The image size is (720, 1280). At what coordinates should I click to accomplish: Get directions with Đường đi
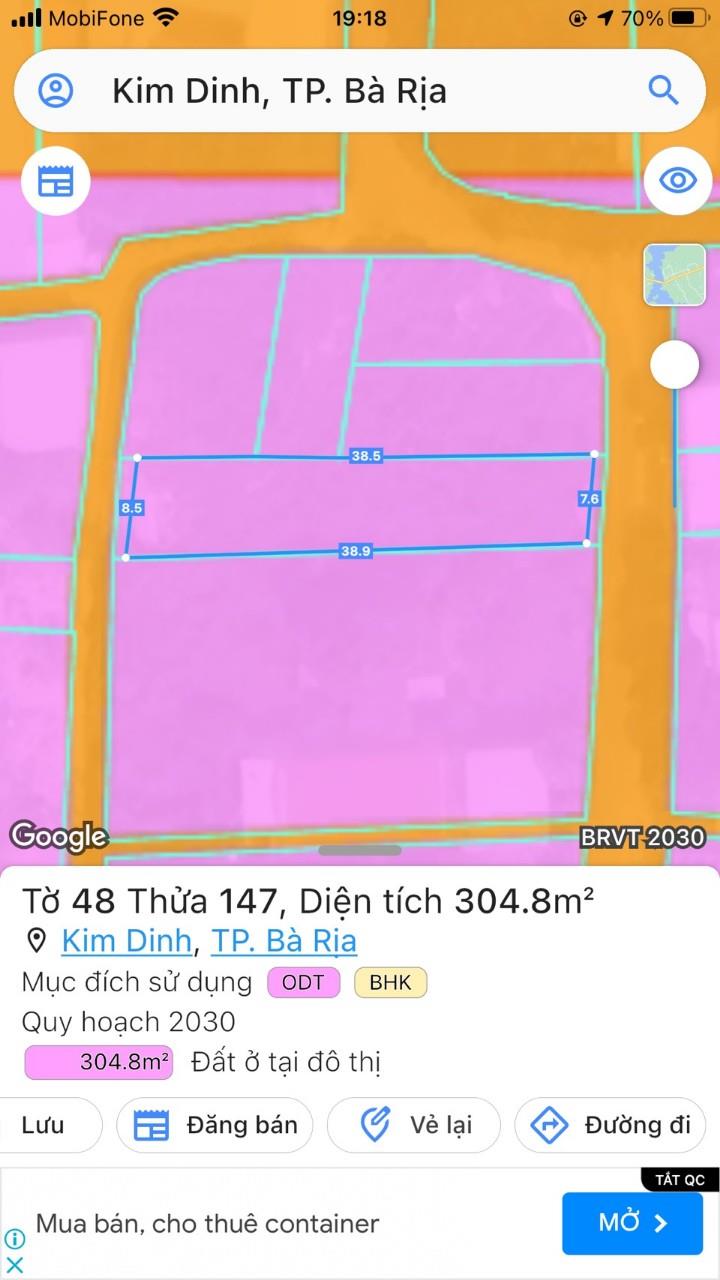[610, 1125]
